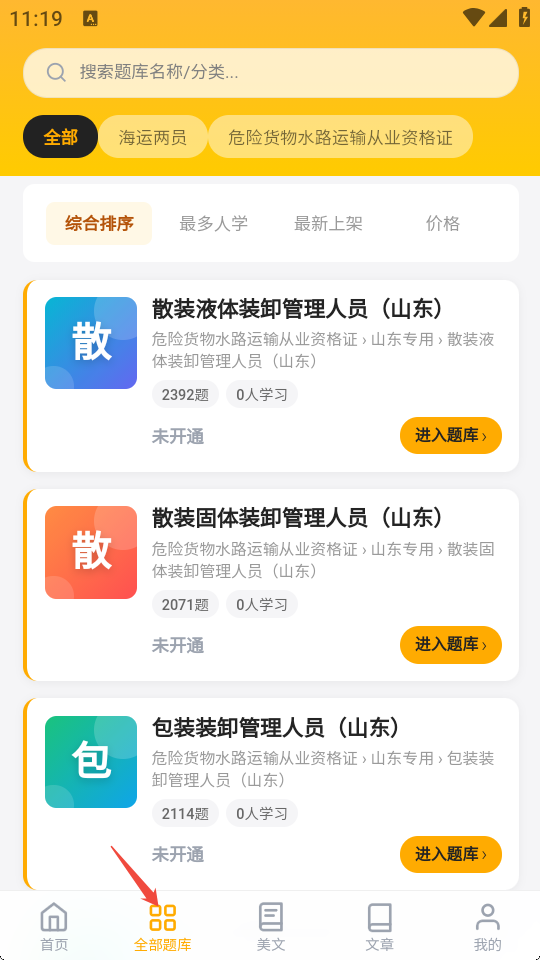Filter by 危险货物水路运输从业资格证 chip
The height and width of the screenshot is (960, 540).
coord(340,137)
